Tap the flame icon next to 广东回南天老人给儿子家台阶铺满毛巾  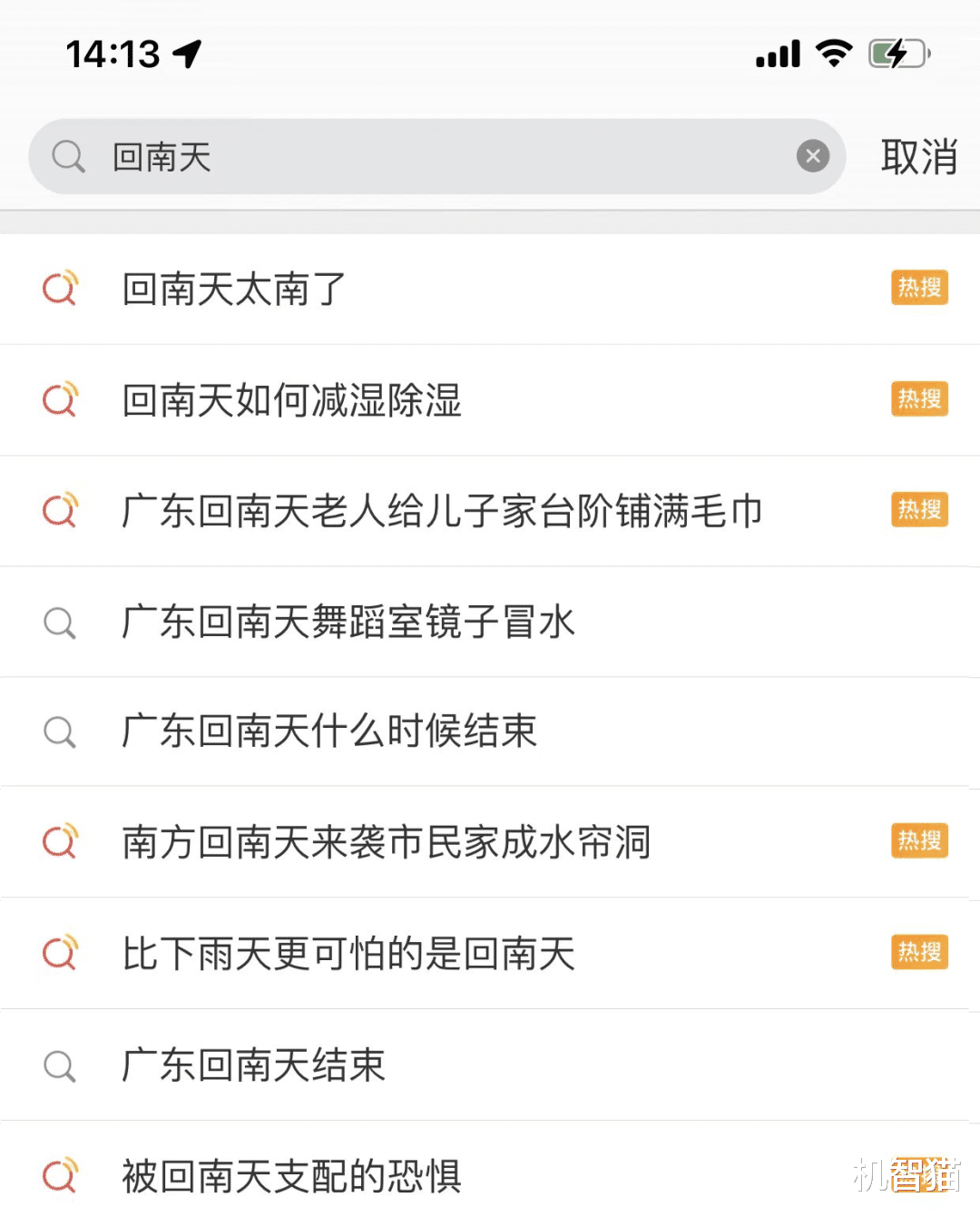(x=60, y=510)
